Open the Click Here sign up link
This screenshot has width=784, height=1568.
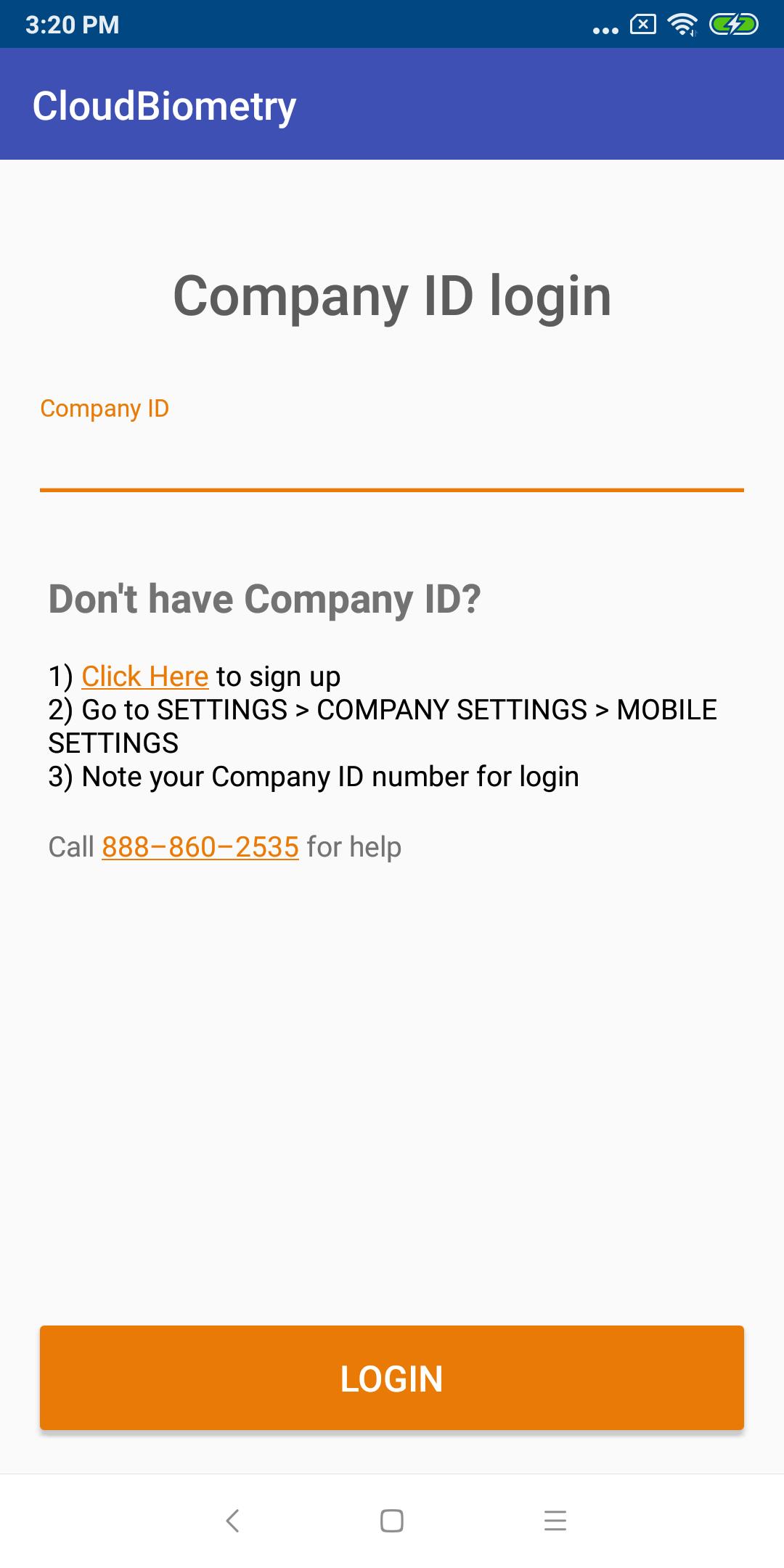click(144, 677)
